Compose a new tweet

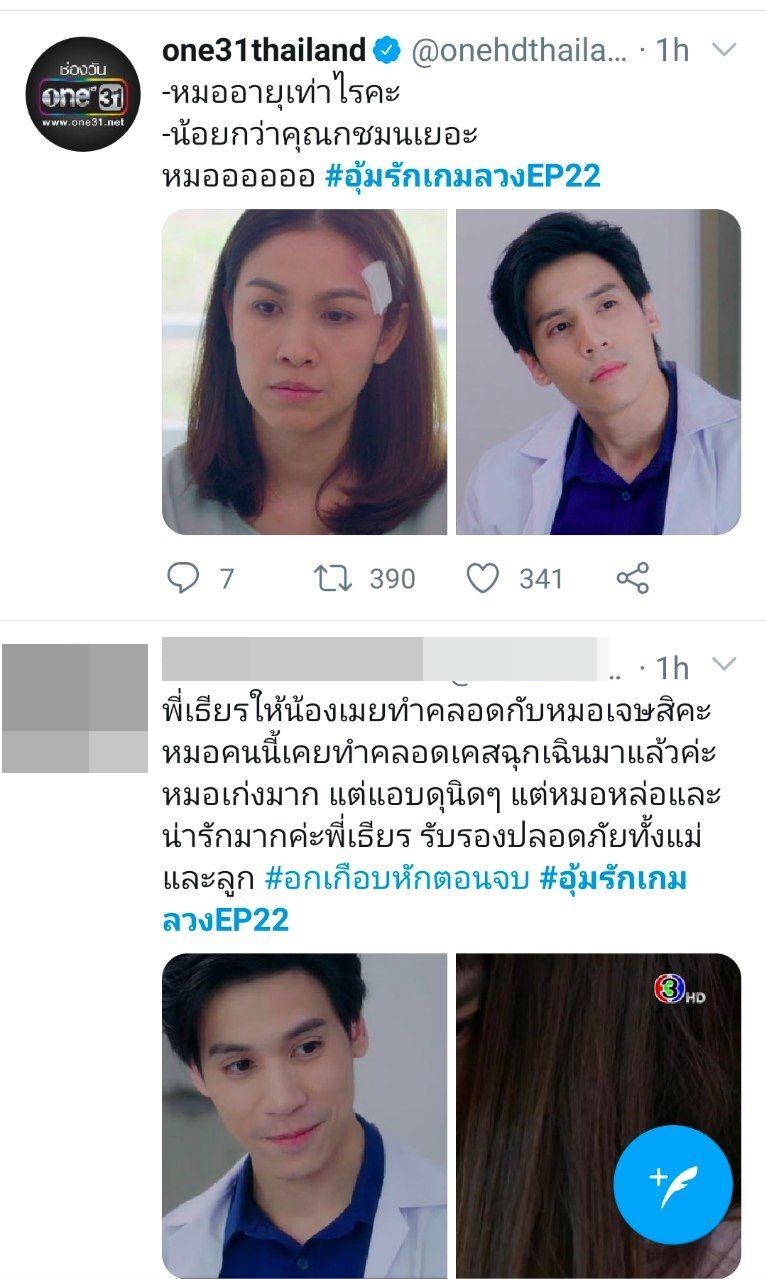(673, 1184)
